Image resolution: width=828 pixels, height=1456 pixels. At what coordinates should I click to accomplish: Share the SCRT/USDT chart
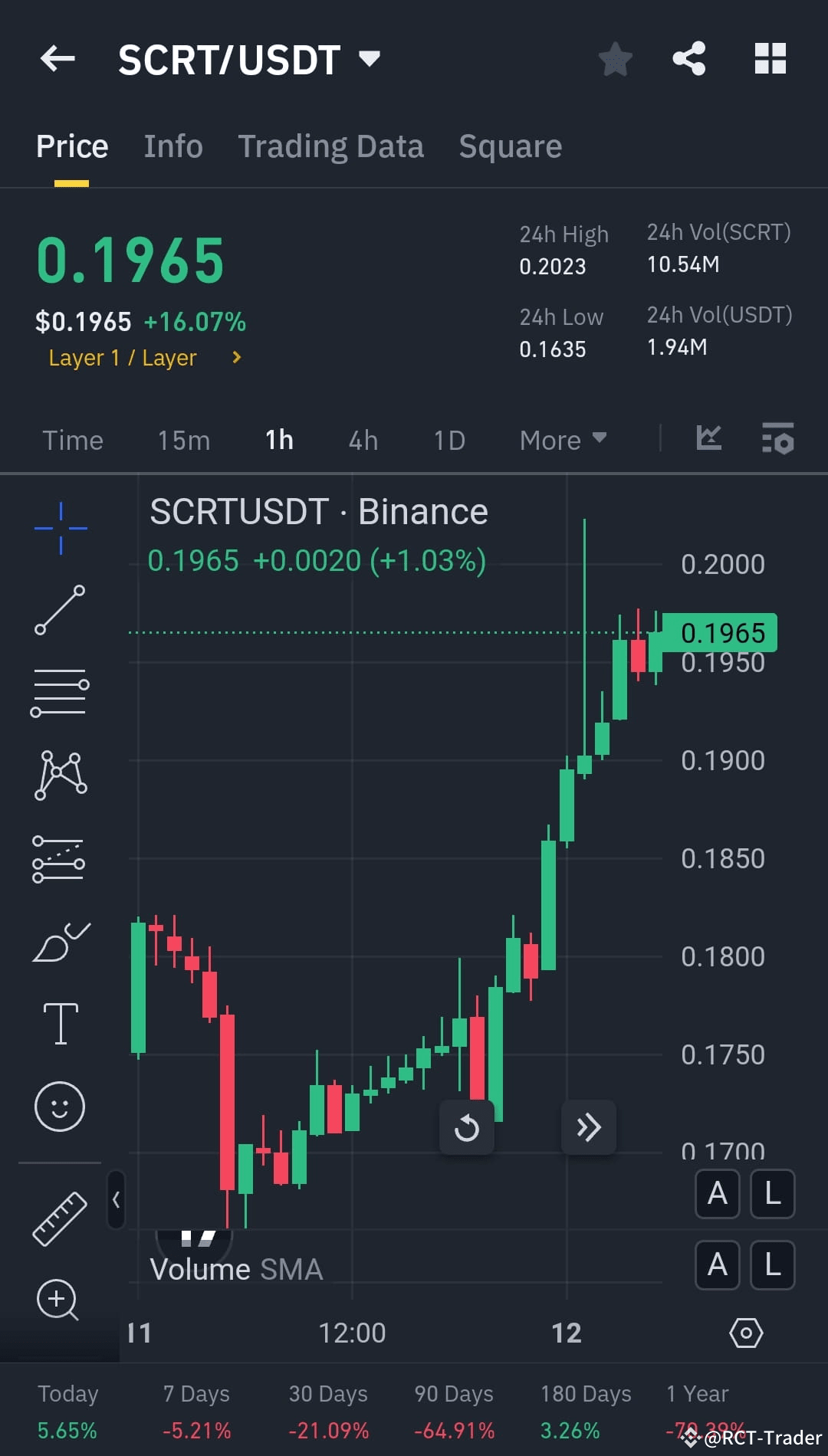pos(688,57)
